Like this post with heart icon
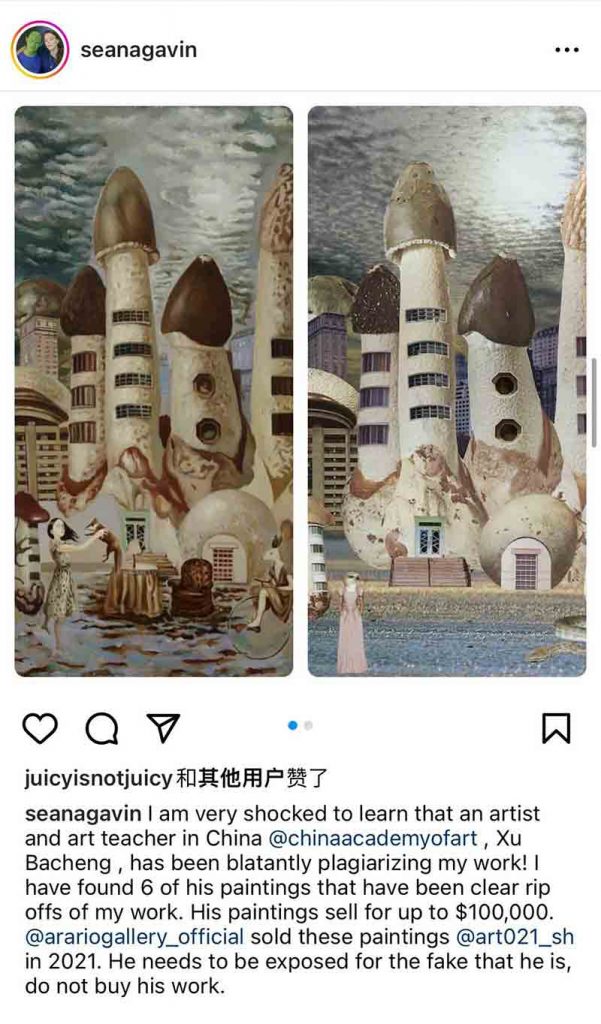Image resolution: width=601 pixels, height=1024 pixels. (x=40, y=728)
